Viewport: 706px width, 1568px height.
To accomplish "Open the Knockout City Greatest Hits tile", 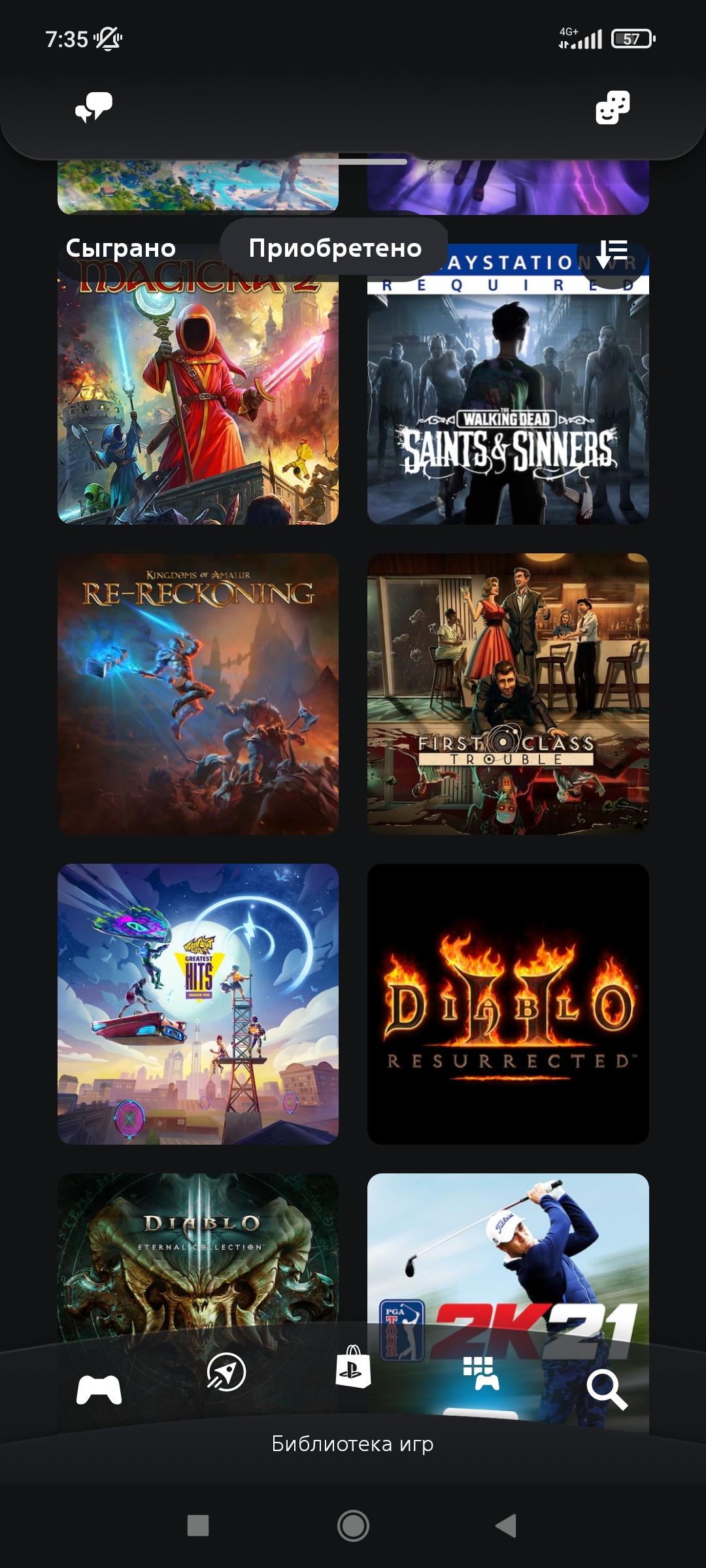I will tap(198, 1004).
